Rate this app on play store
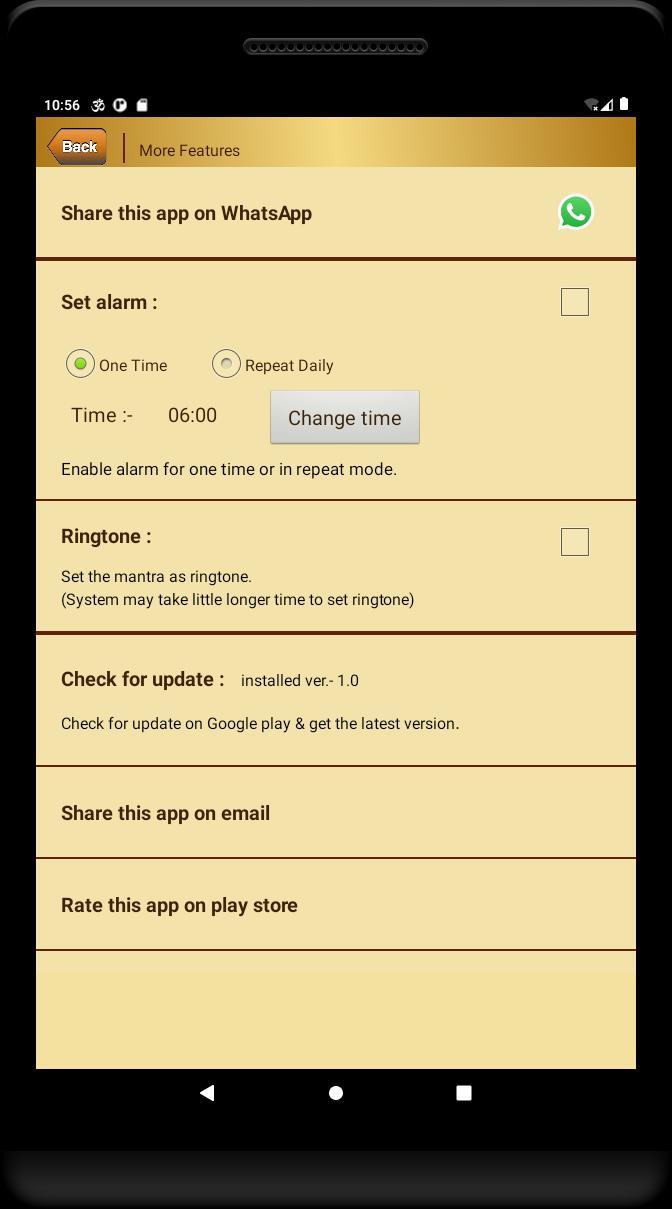Image resolution: width=672 pixels, height=1209 pixels. (336, 905)
